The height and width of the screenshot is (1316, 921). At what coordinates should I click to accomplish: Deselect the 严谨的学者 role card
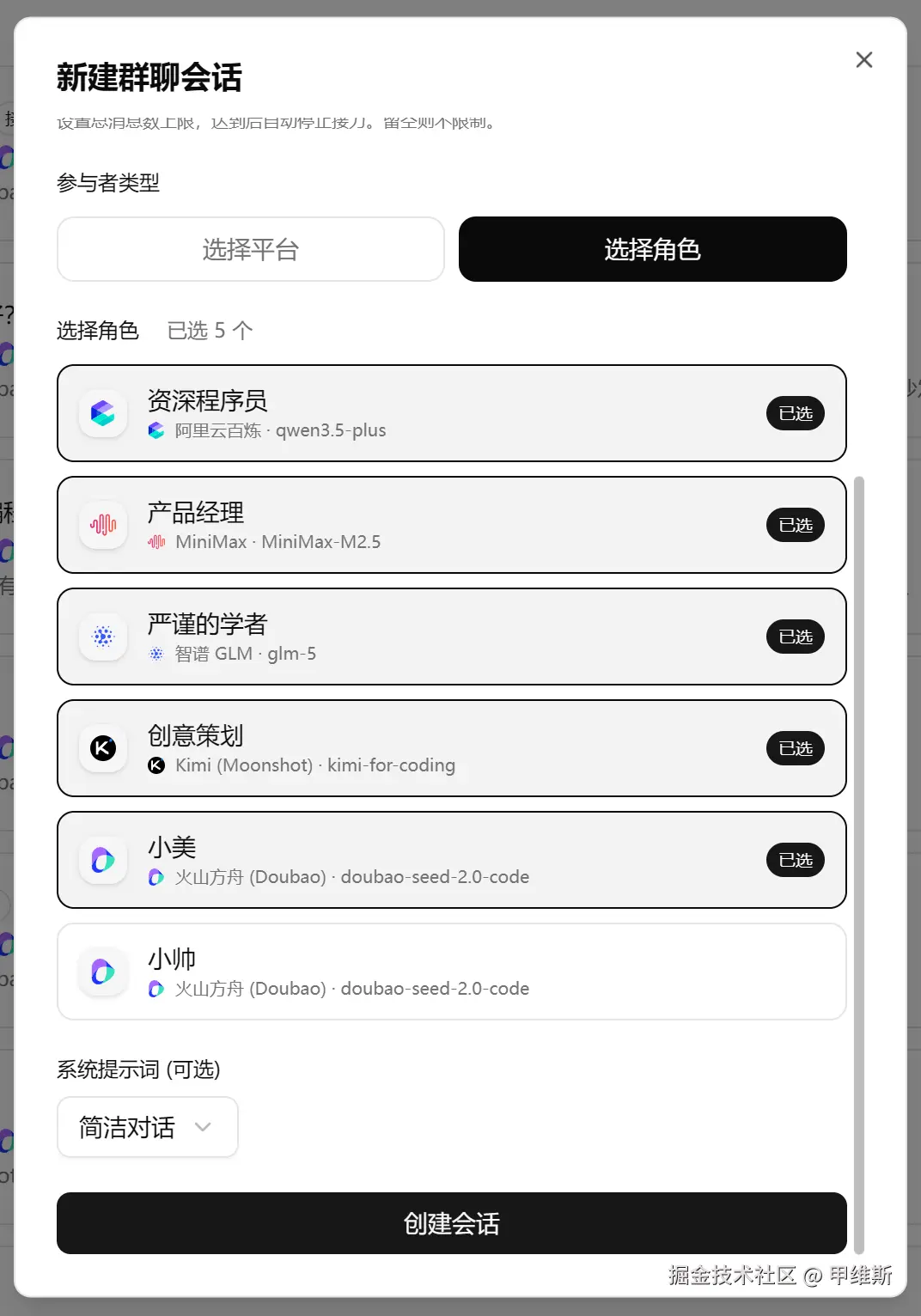pos(451,637)
